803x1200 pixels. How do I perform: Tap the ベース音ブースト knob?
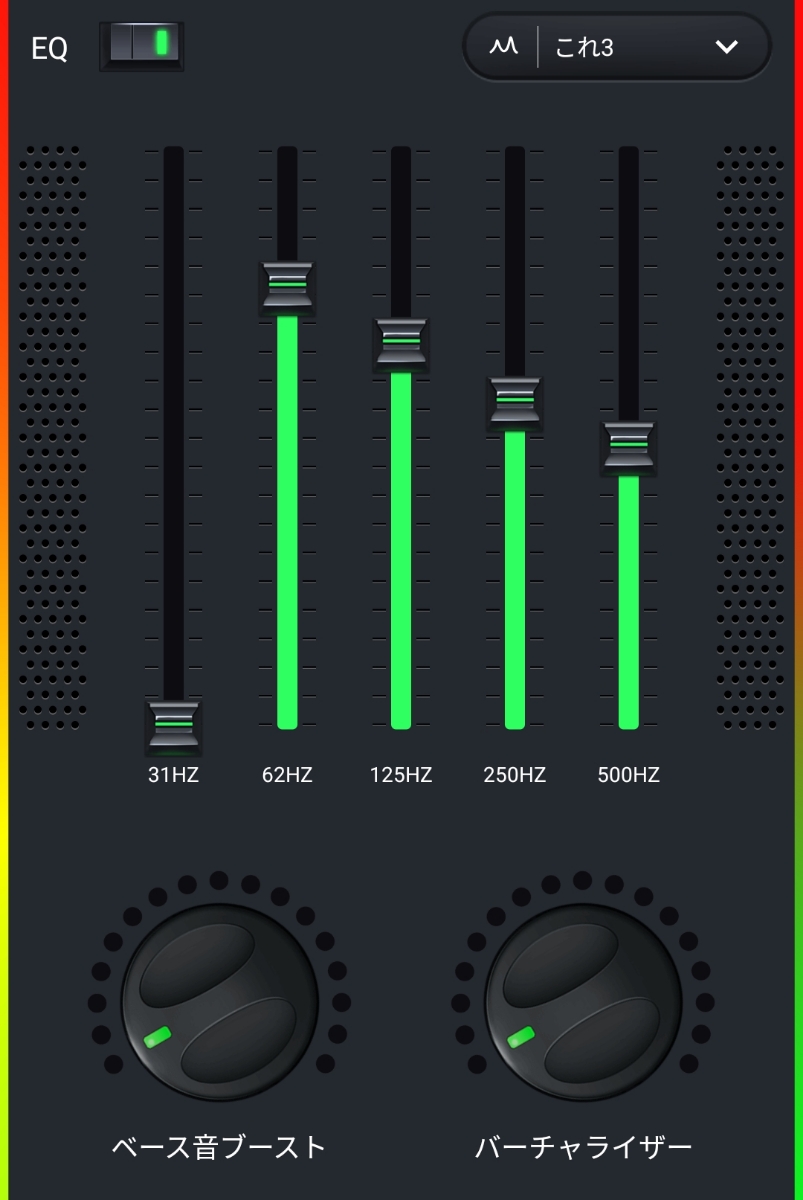(x=219, y=1002)
